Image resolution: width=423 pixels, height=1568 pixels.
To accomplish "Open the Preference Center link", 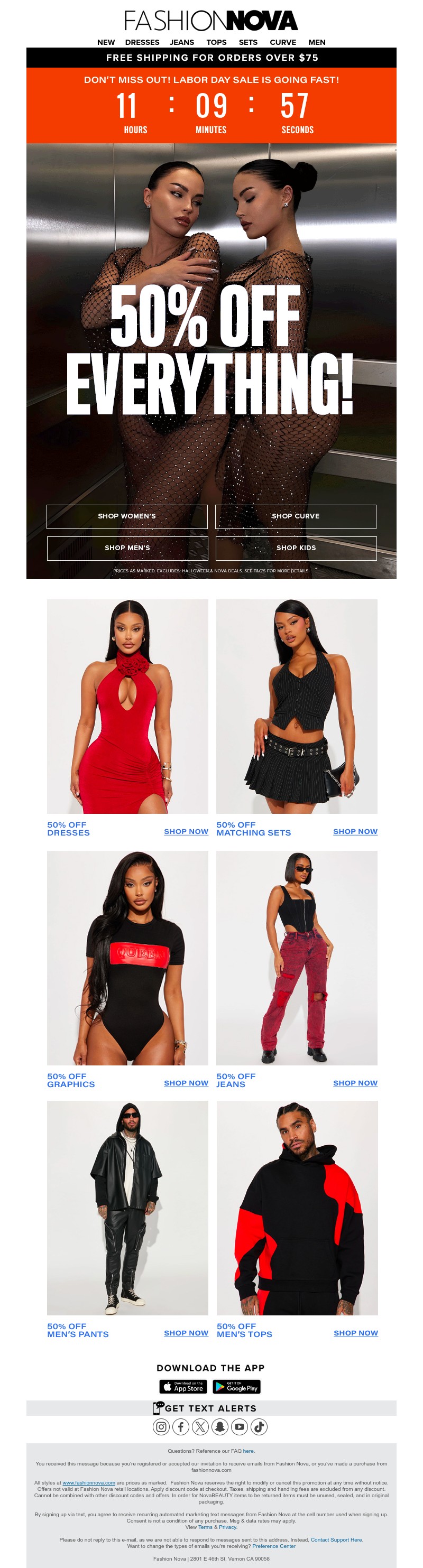I will point(273,1545).
